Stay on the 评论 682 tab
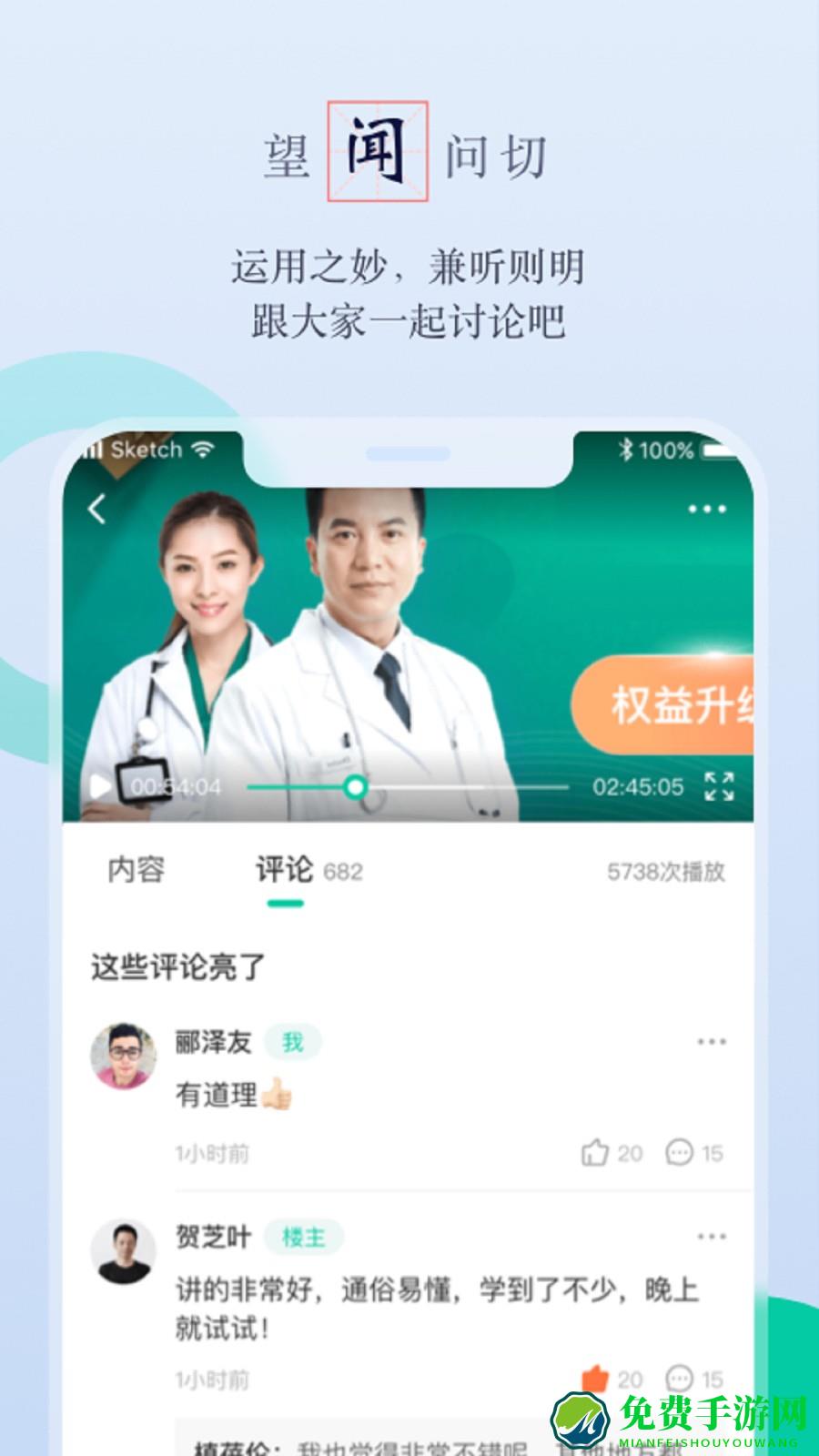This screenshot has width=819, height=1456. click(x=309, y=871)
